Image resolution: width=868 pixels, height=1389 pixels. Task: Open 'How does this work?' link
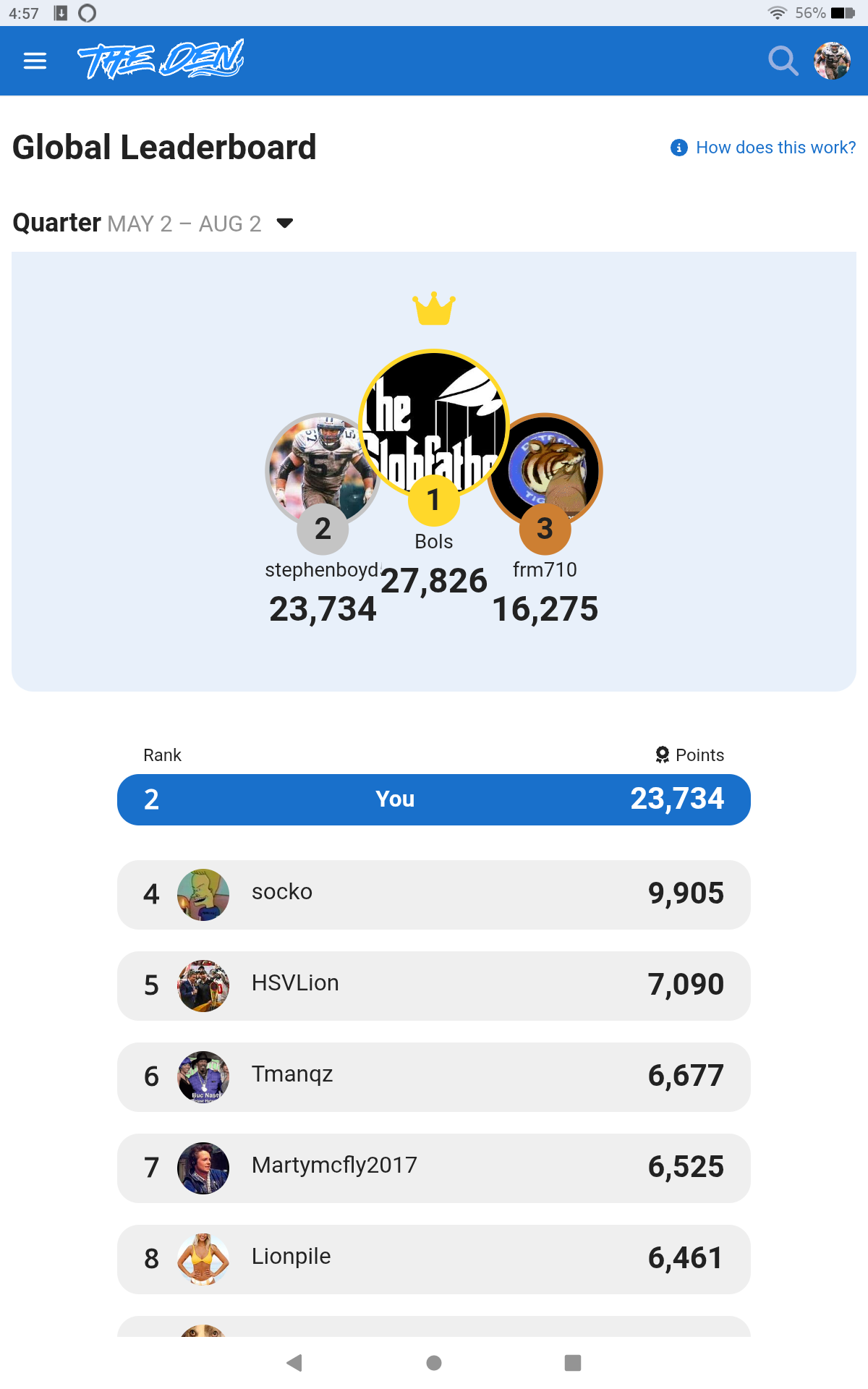pos(775,148)
